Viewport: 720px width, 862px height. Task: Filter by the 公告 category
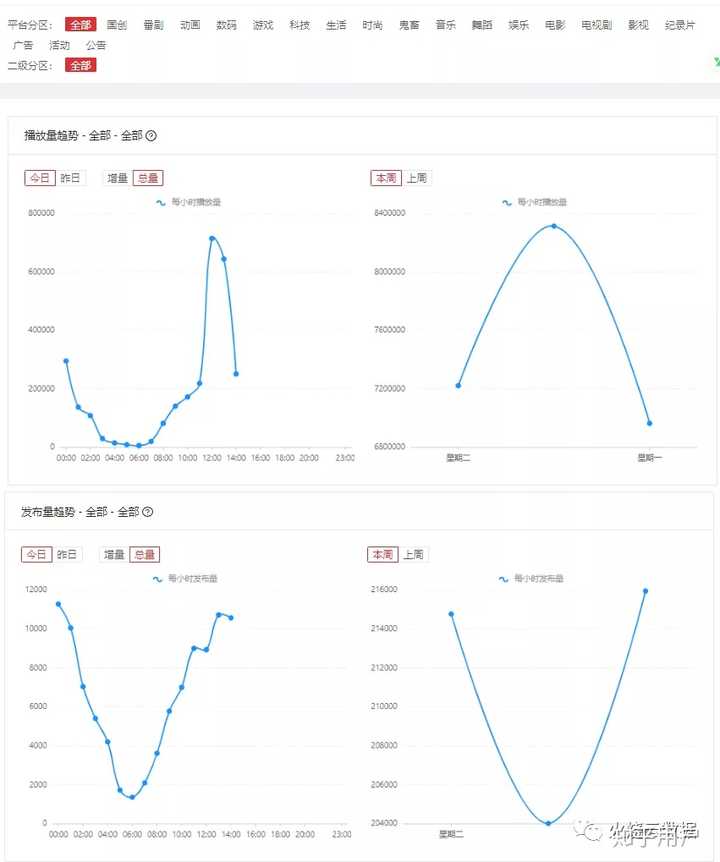[x=96, y=46]
